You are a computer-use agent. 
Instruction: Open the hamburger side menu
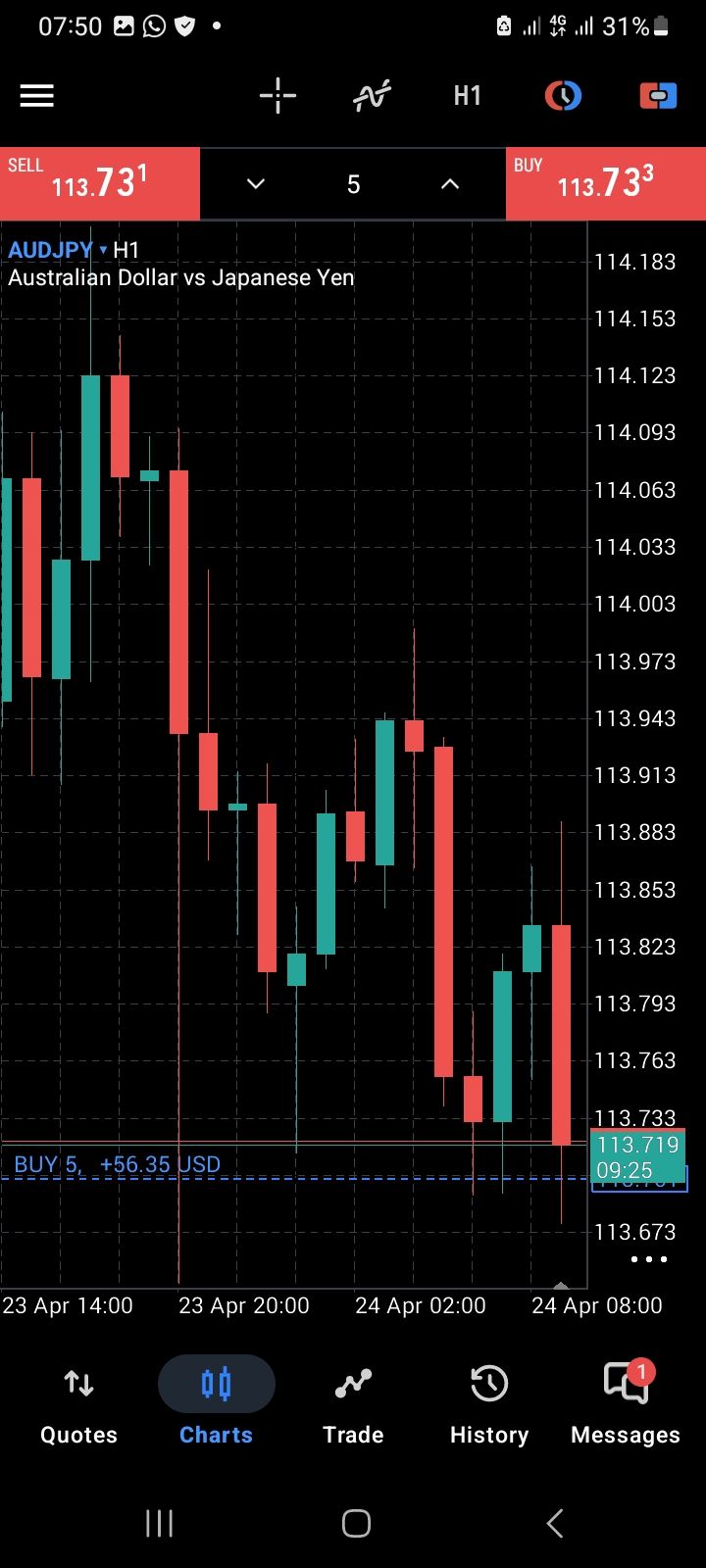(37, 96)
